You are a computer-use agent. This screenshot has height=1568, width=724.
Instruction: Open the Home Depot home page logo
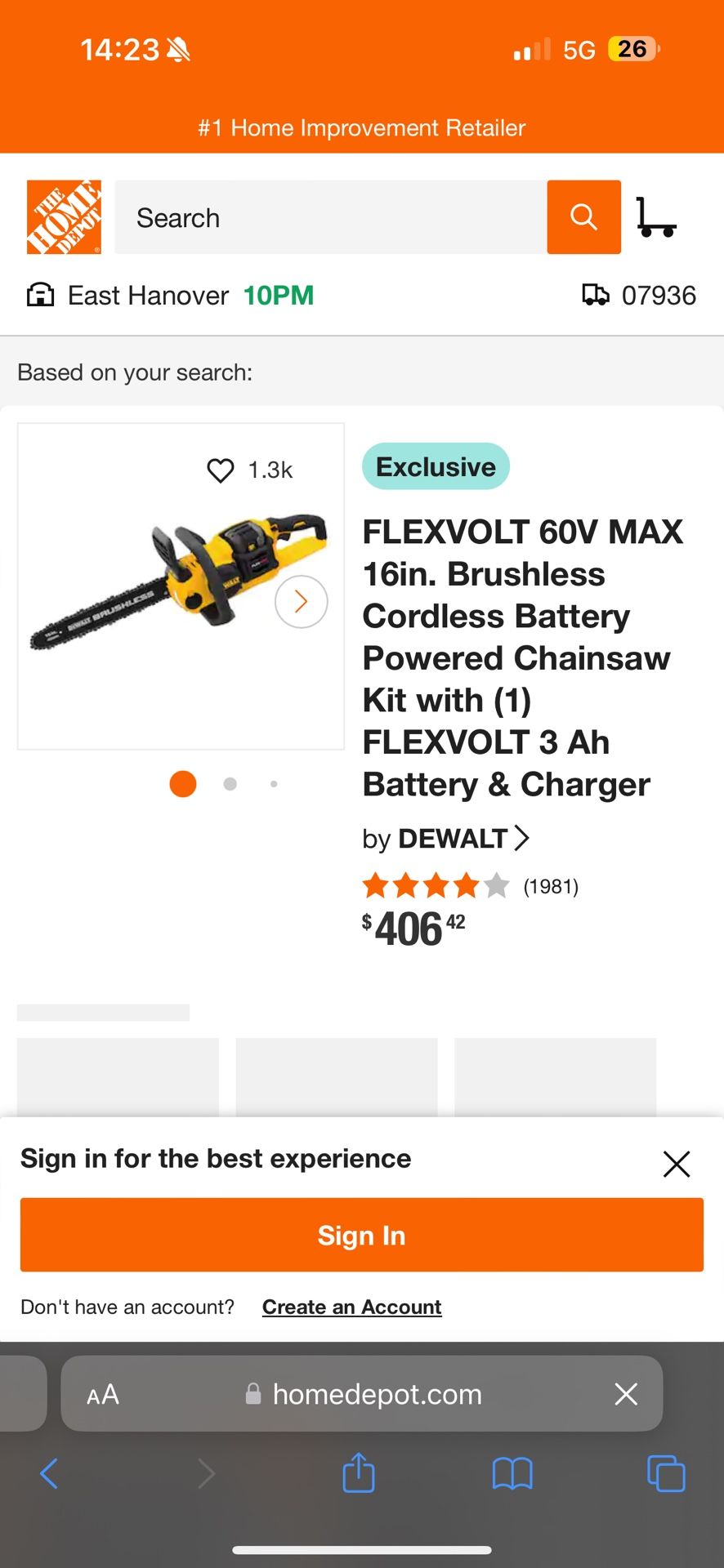pyautogui.click(x=63, y=216)
